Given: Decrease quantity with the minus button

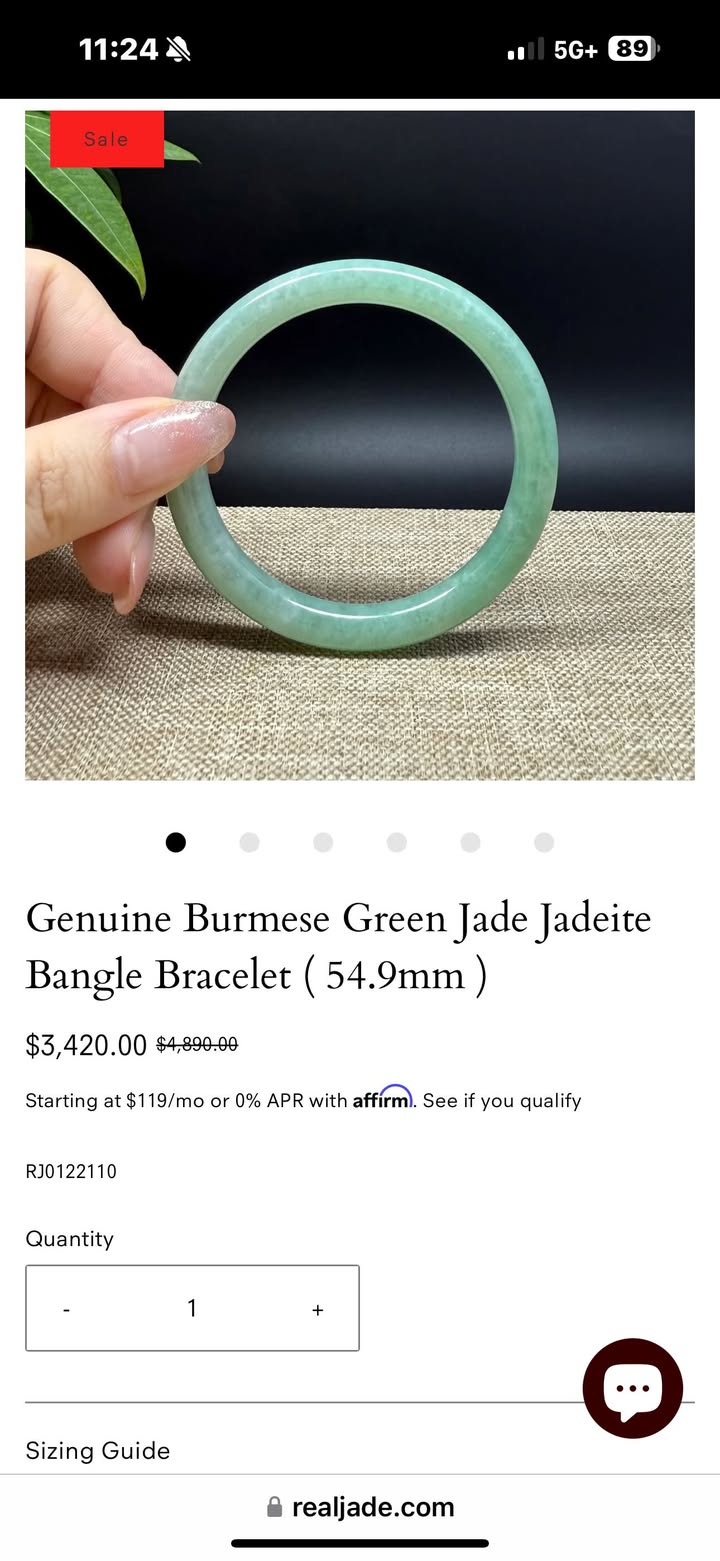Looking at the screenshot, I should click(x=67, y=1309).
